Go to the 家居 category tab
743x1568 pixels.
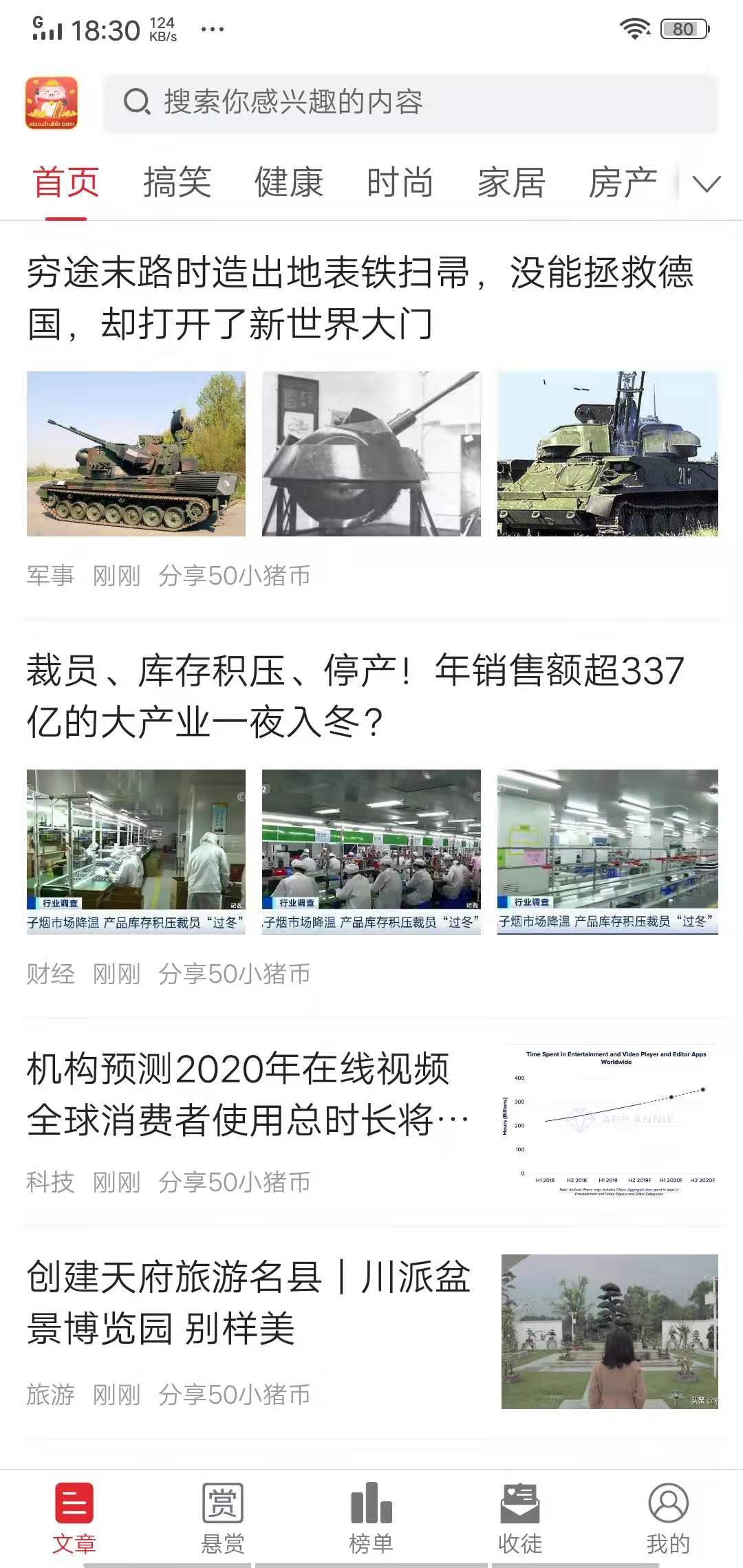pyautogui.click(x=511, y=183)
